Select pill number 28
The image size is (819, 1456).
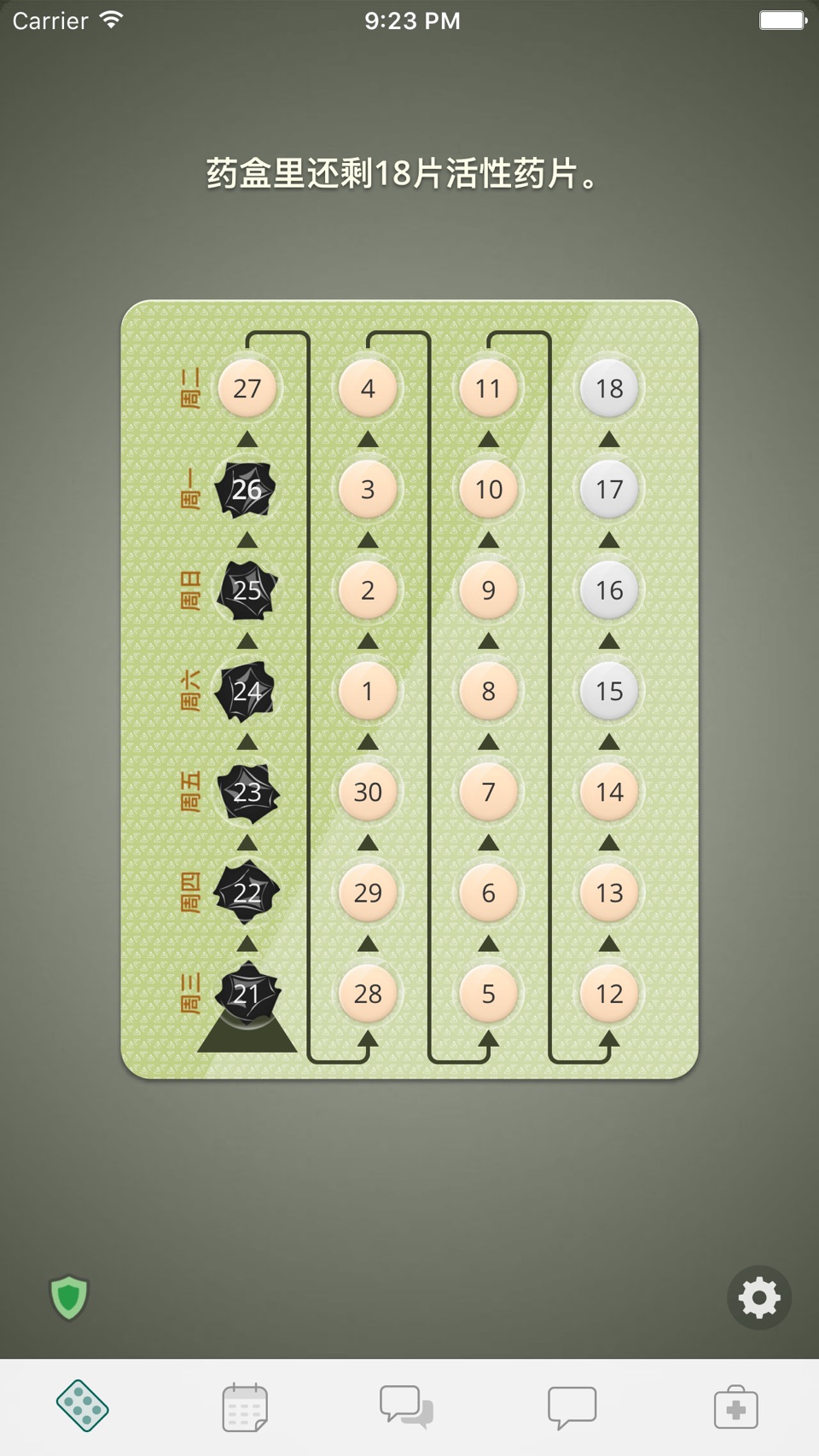pos(368,994)
